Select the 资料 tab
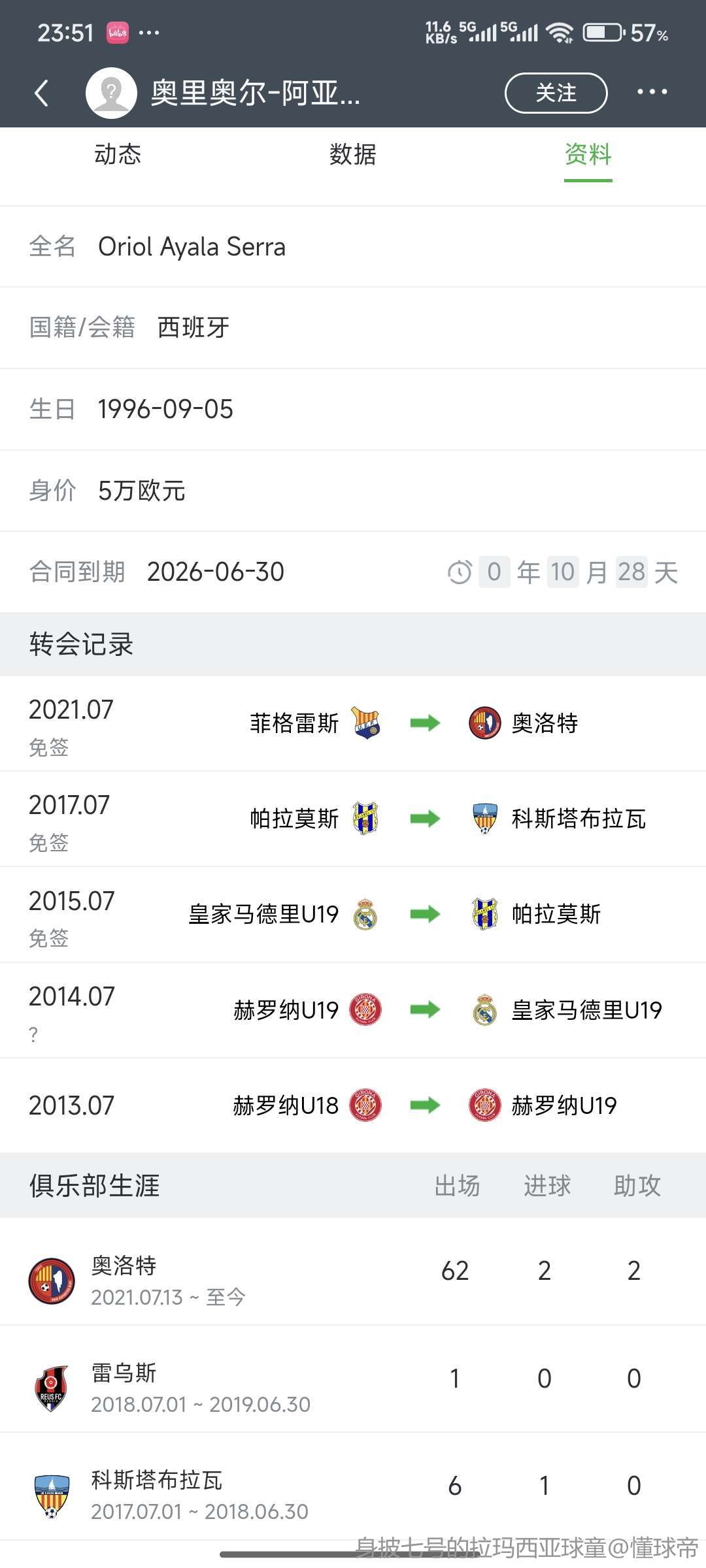The image size is (706, 1568). click(588, 155)
